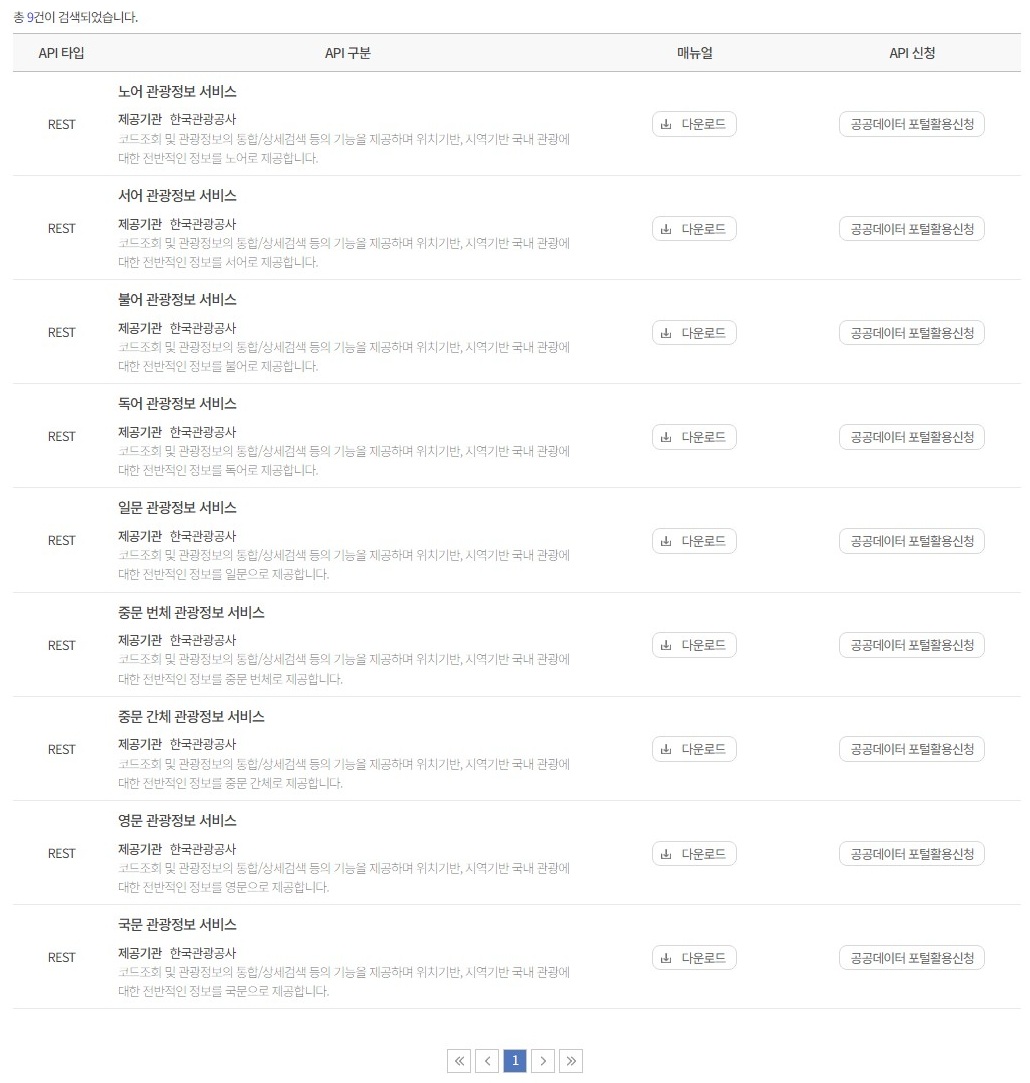Click the download icon for 일문 관광정보 서비스 manual
Screen dimensions: 1030x1083
coord(666,541)
